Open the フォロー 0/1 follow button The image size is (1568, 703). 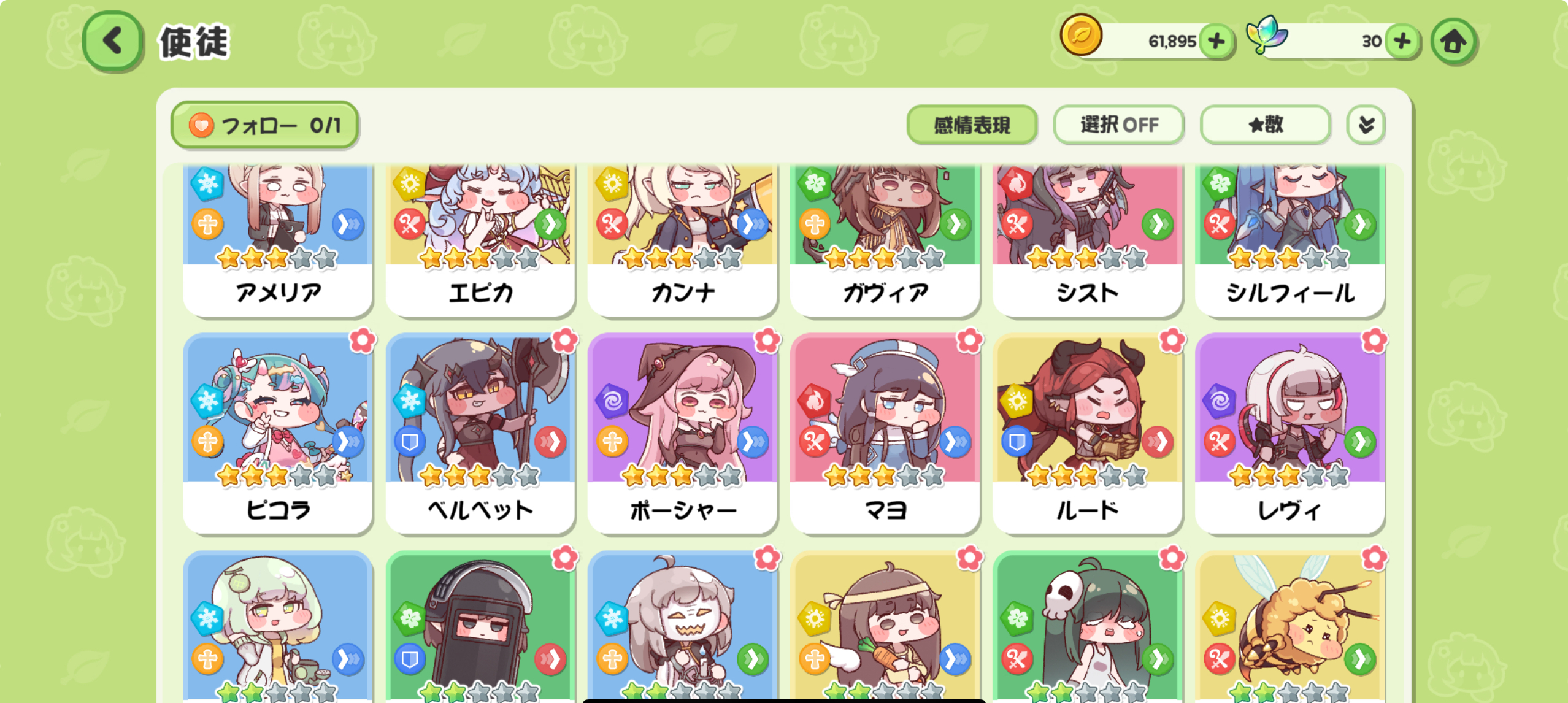point(264,125)
